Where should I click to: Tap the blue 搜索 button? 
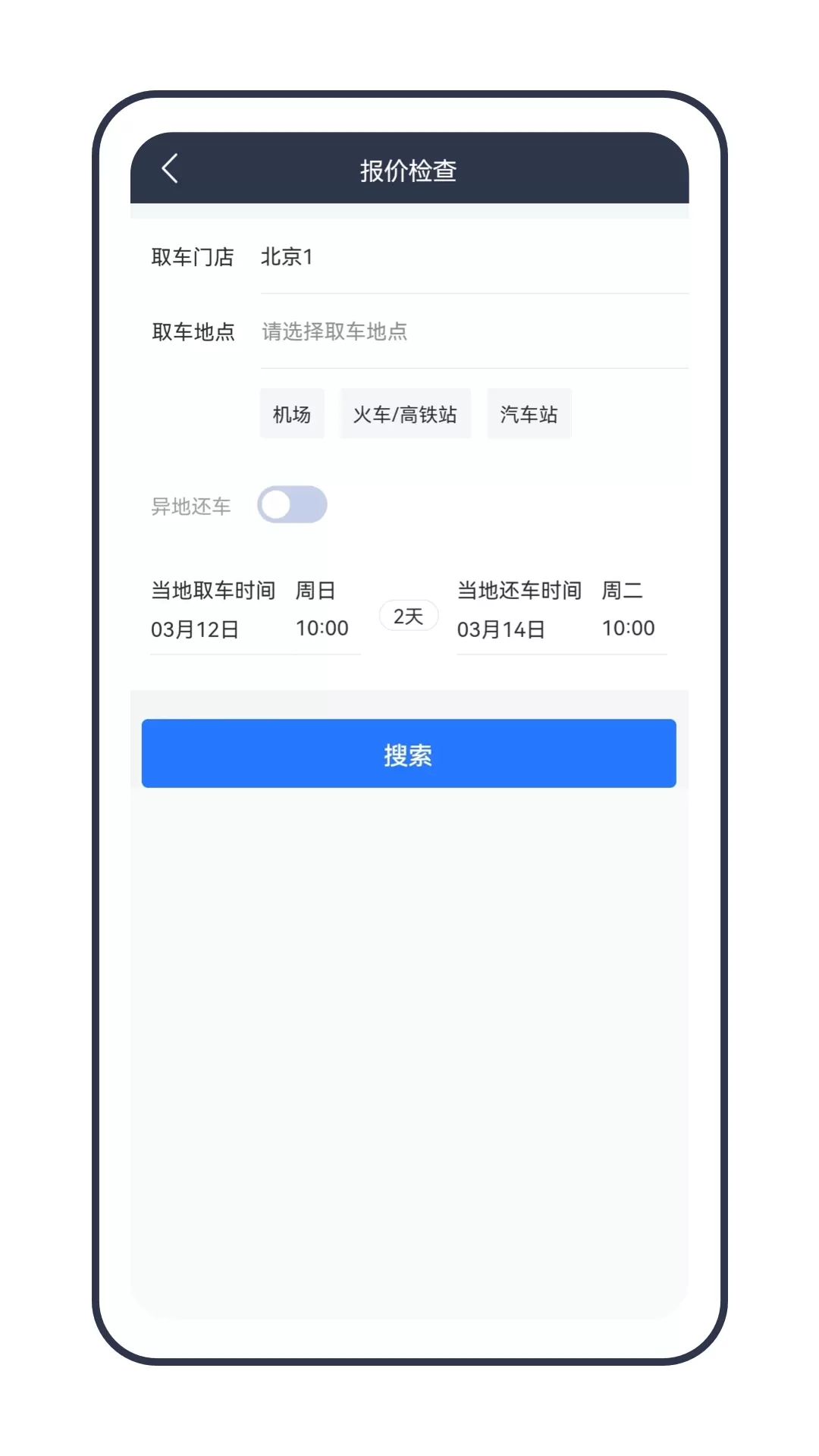pyautogui.click(x=409, y=754)
